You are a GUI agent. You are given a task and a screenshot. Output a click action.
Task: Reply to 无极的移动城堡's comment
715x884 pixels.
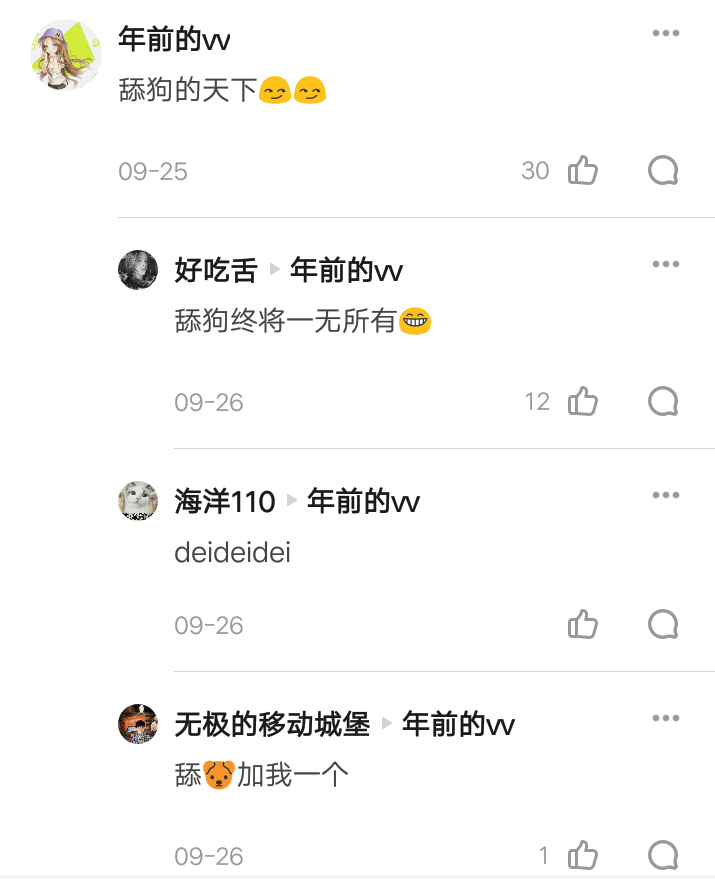point(663,856)
